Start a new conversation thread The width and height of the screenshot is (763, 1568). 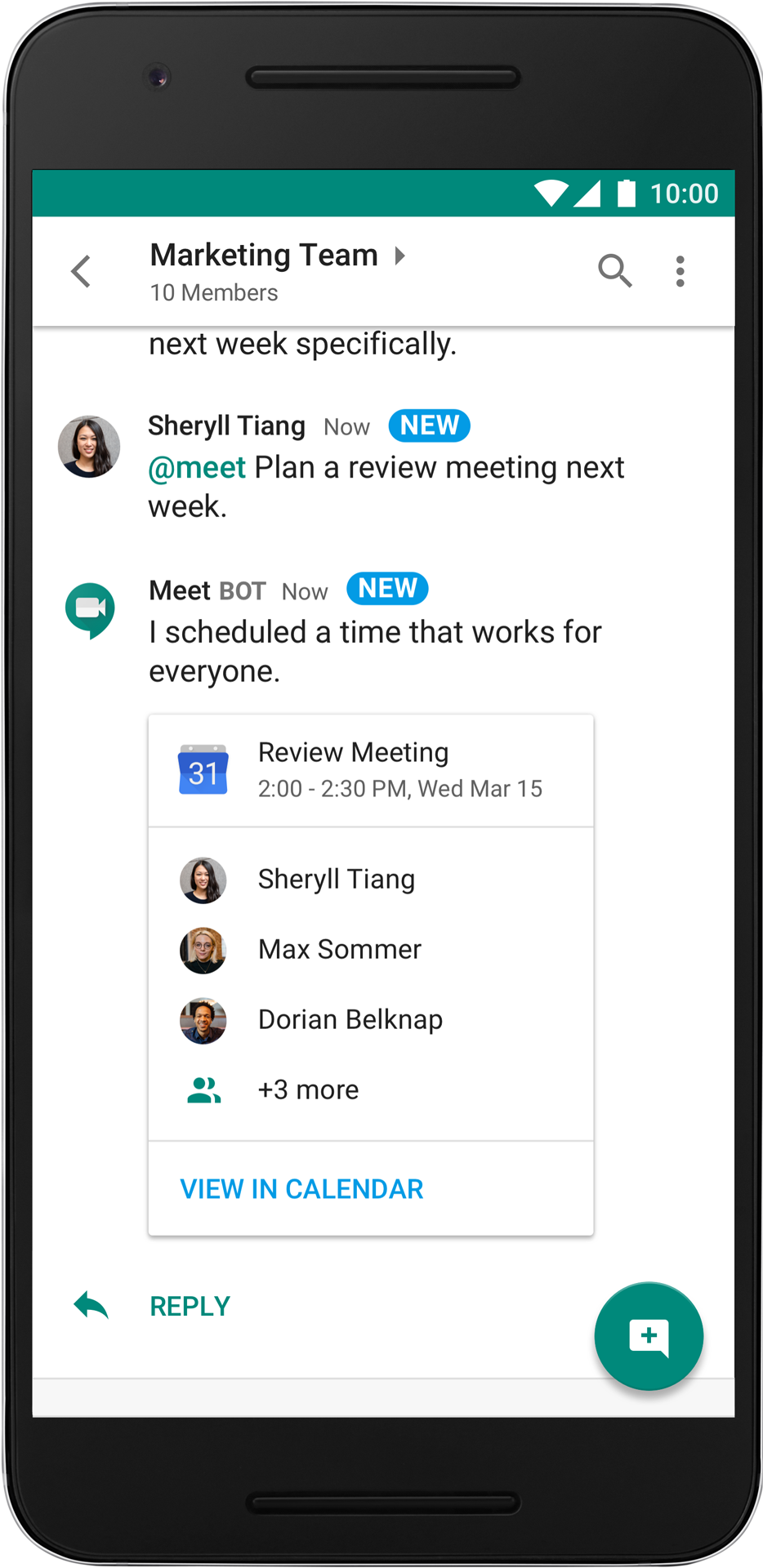click(x=649, y=1337)
